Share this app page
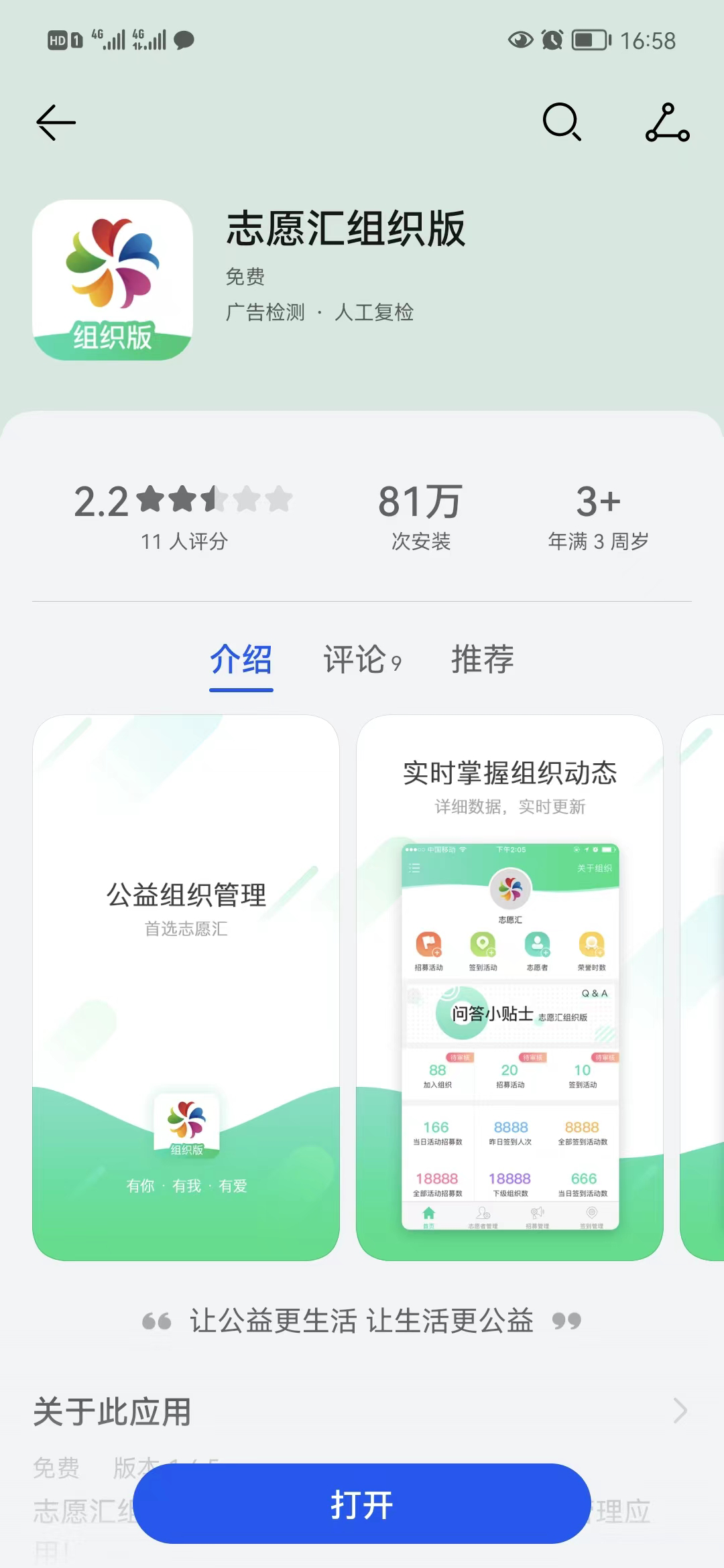 [667, 122]
